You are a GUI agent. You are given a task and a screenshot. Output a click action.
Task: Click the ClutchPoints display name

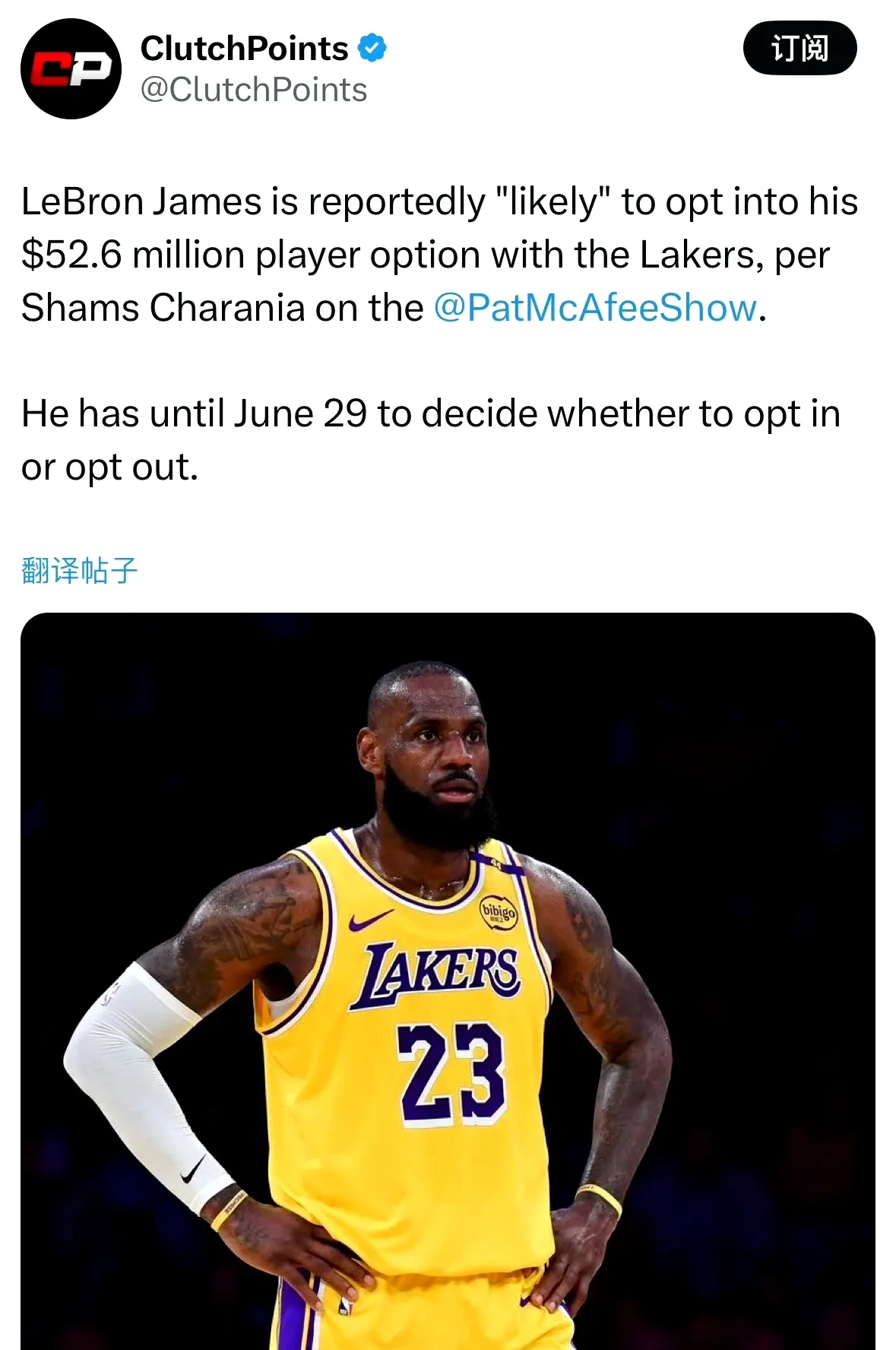[245, 47]
